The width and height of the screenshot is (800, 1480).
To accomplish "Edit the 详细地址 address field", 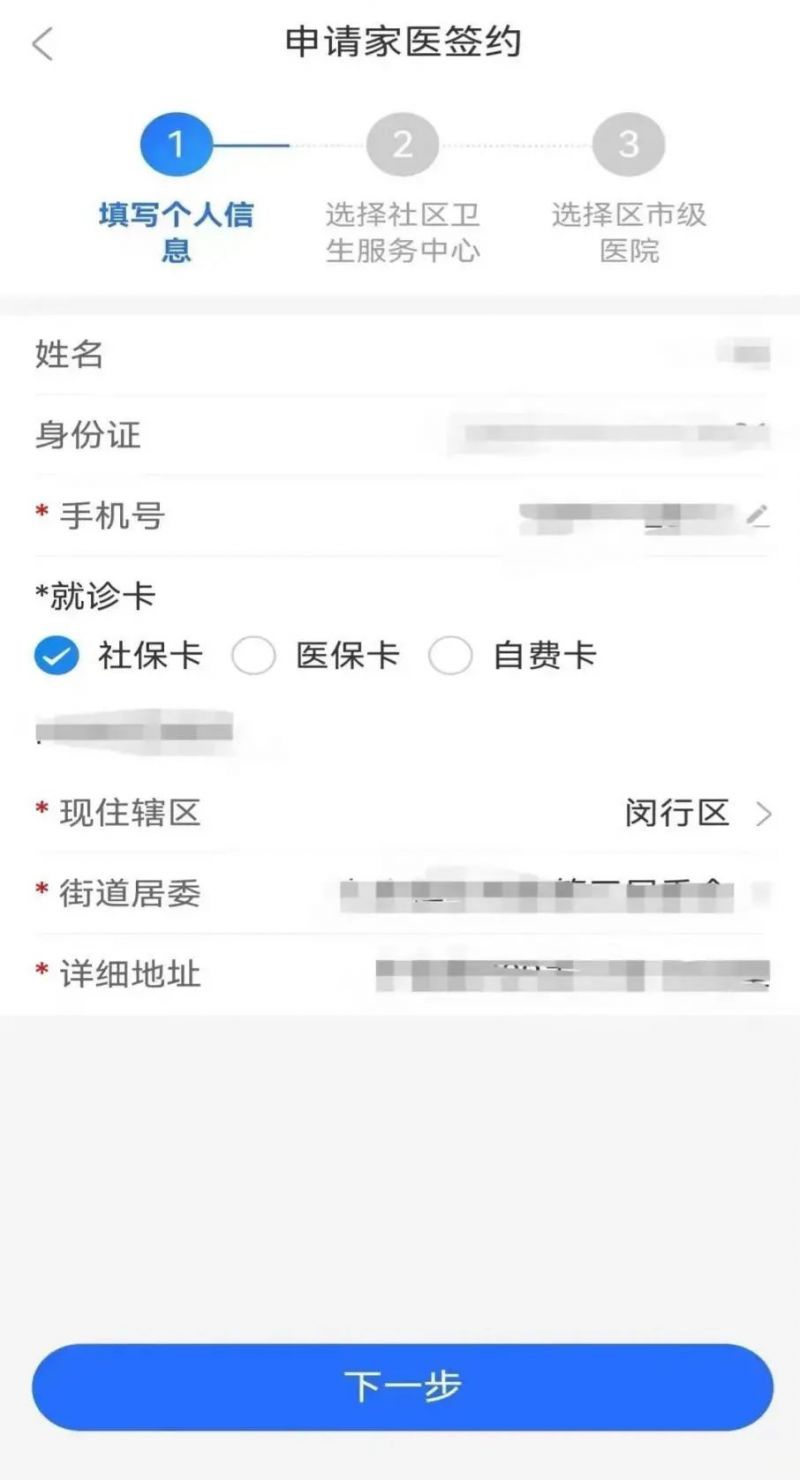I will pos(570,974).
